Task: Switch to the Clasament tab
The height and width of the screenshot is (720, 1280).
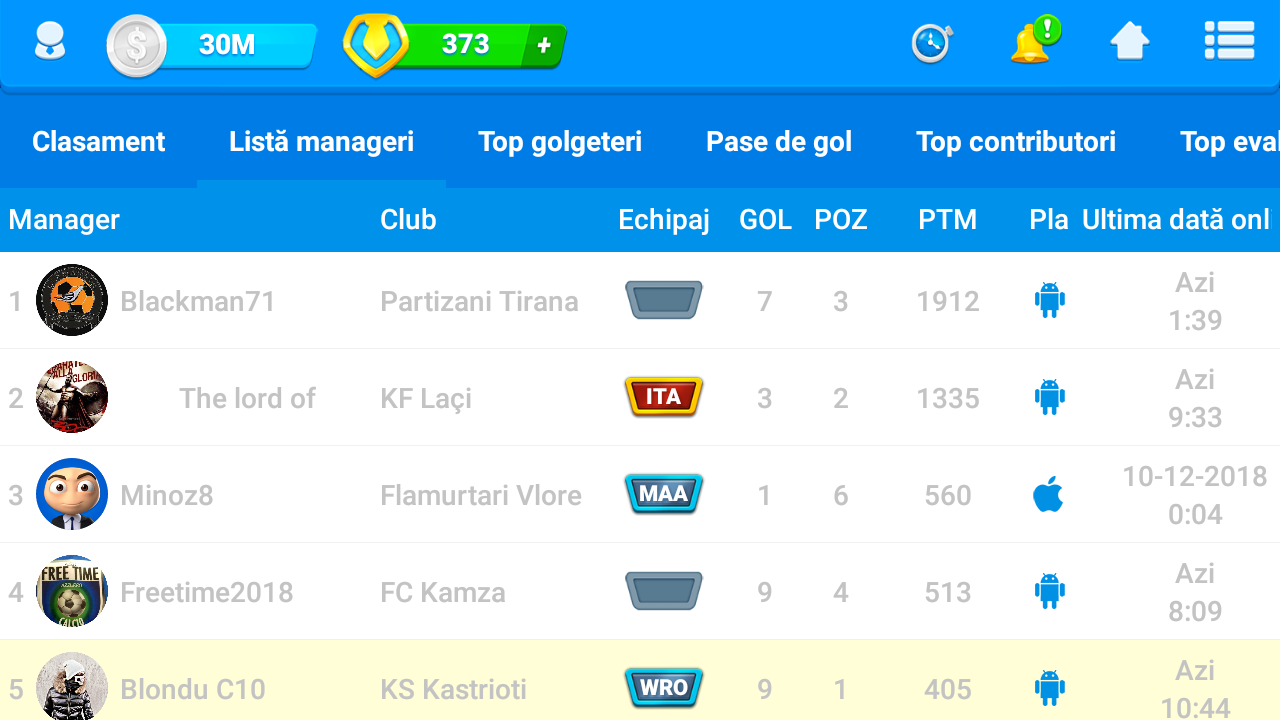Action: pyautogui.click(x=98, y=142)
